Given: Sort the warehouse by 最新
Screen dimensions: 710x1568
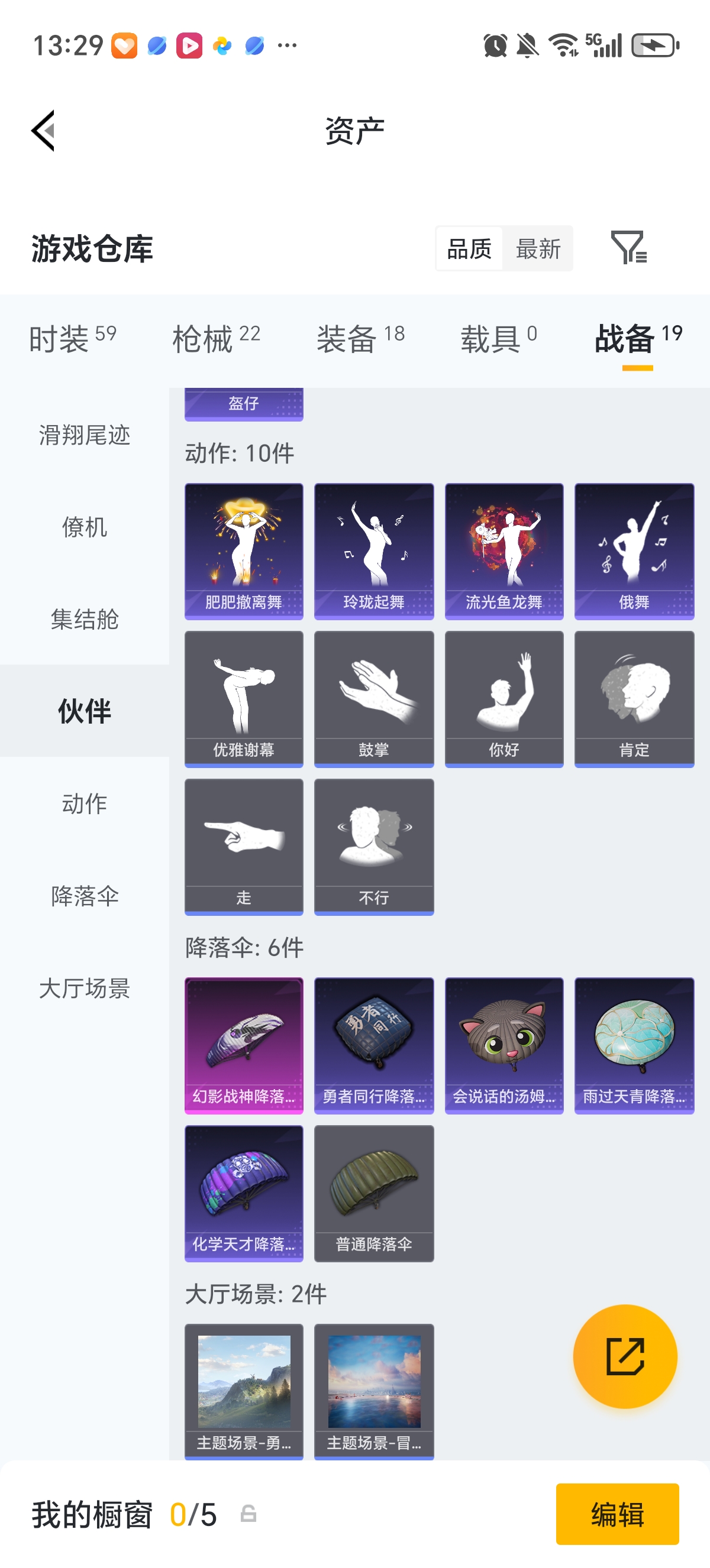Looking at the screenshot, I should (538, 248).
